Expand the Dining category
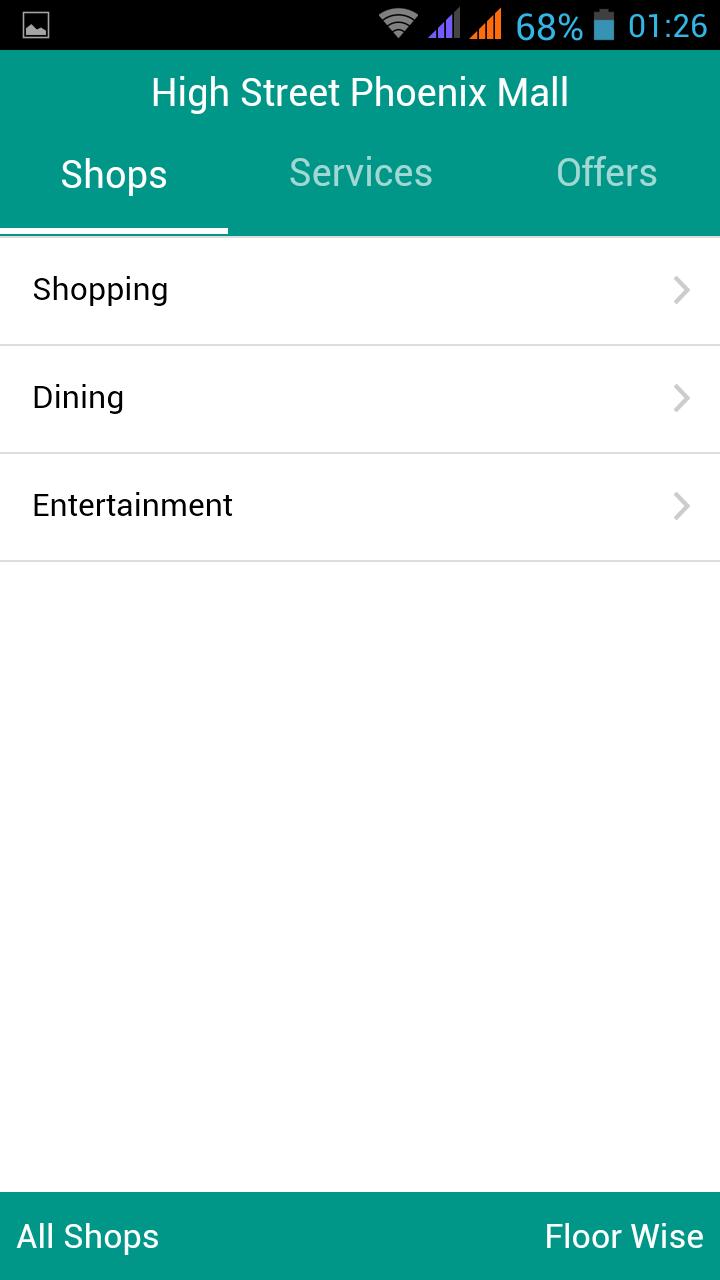The width and height of the screenshot is (720, 1280). point(360,398)
